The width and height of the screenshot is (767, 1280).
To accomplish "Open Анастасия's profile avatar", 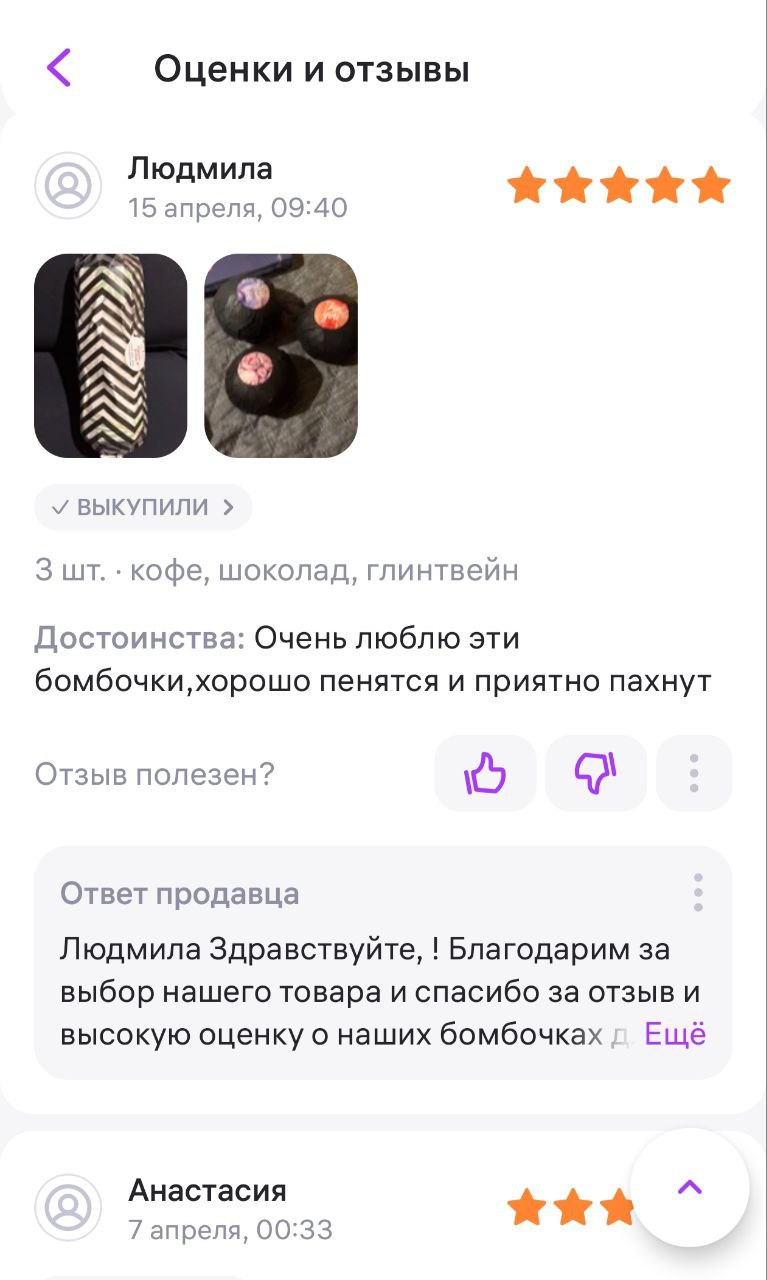I will (69, 1208).
